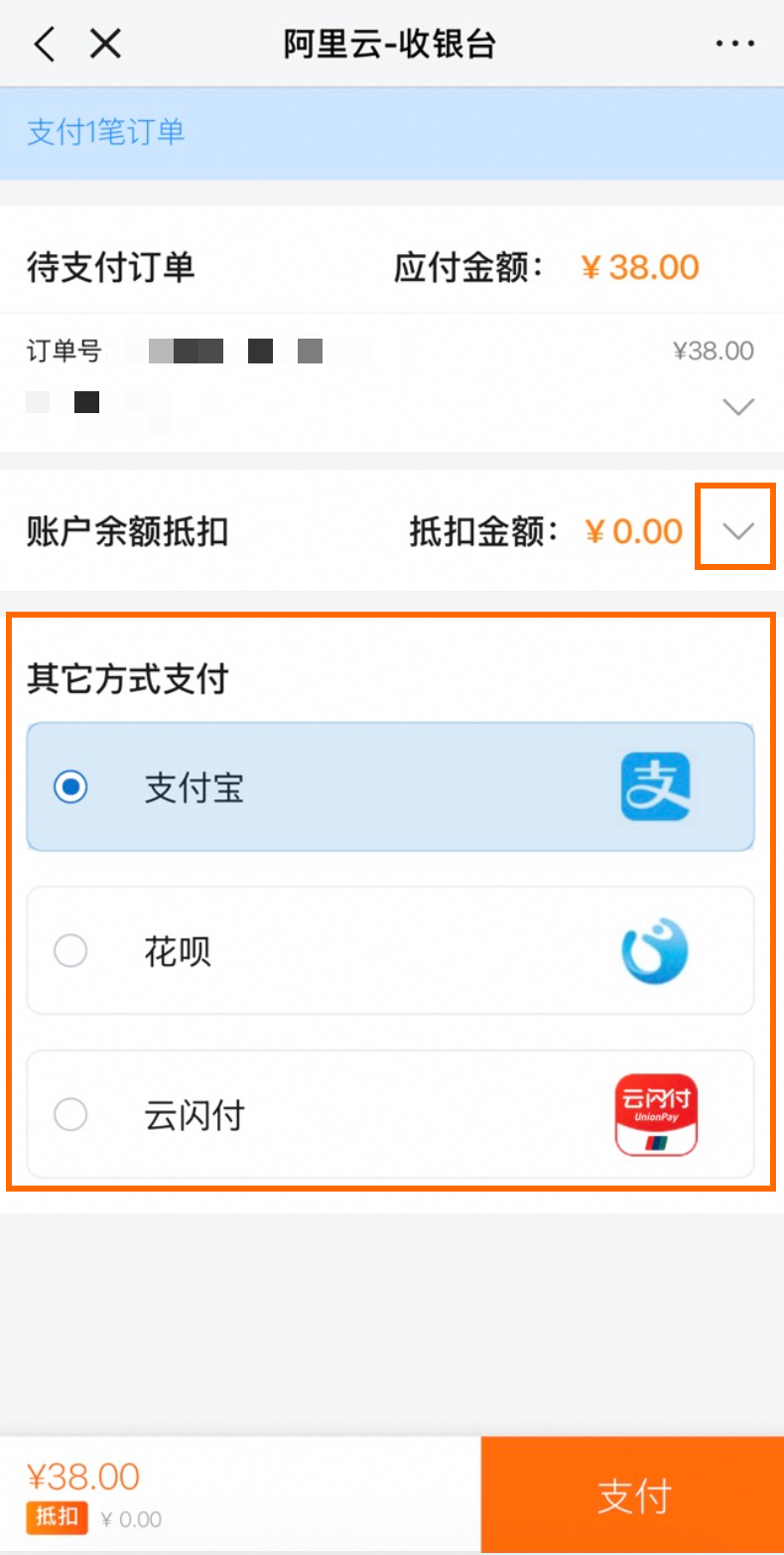Pick 云闪付 UnionPay payment option
Screen dimensions: 784x1555
390,1114
